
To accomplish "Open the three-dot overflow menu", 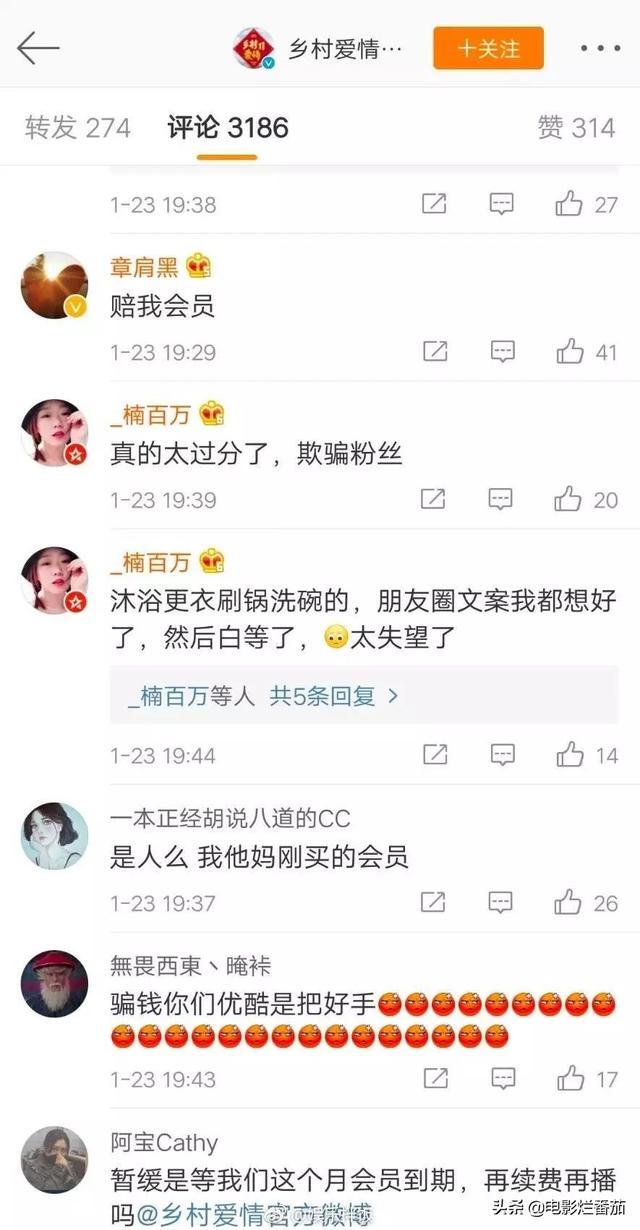I will coord(599,48).
